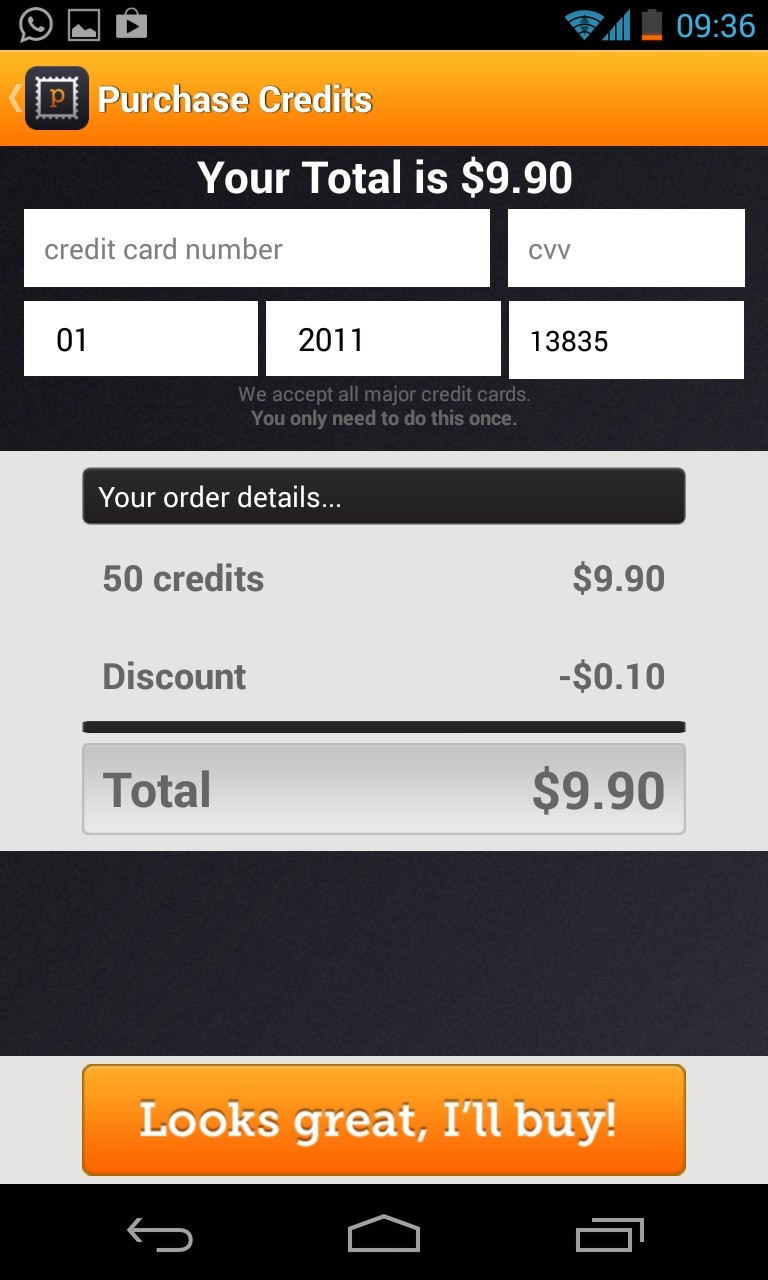Select the cvv input field
The width and height of the screenshot is (768, 1280).
626,248
